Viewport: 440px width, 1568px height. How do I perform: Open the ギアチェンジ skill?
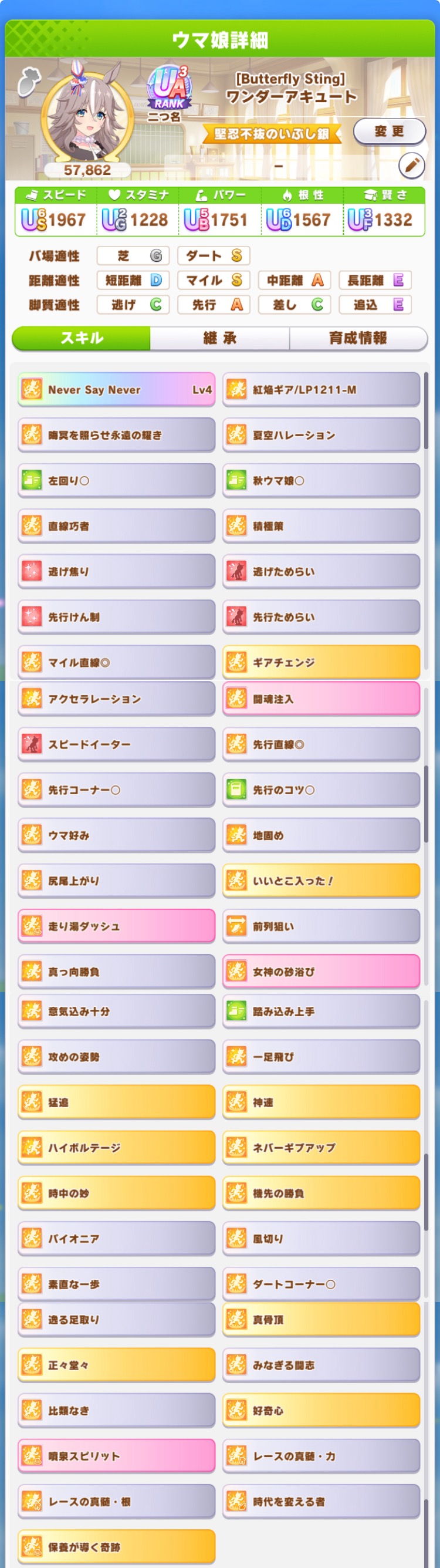click(321, 662)
